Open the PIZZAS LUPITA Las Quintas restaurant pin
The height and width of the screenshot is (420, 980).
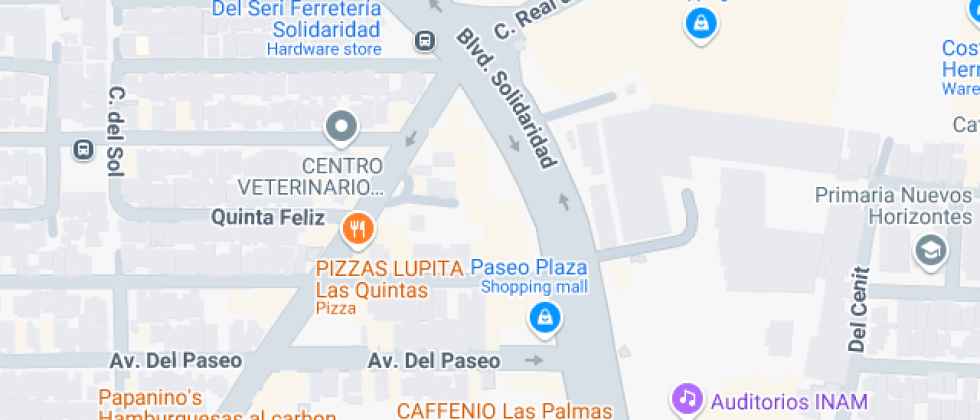[358, 231]
